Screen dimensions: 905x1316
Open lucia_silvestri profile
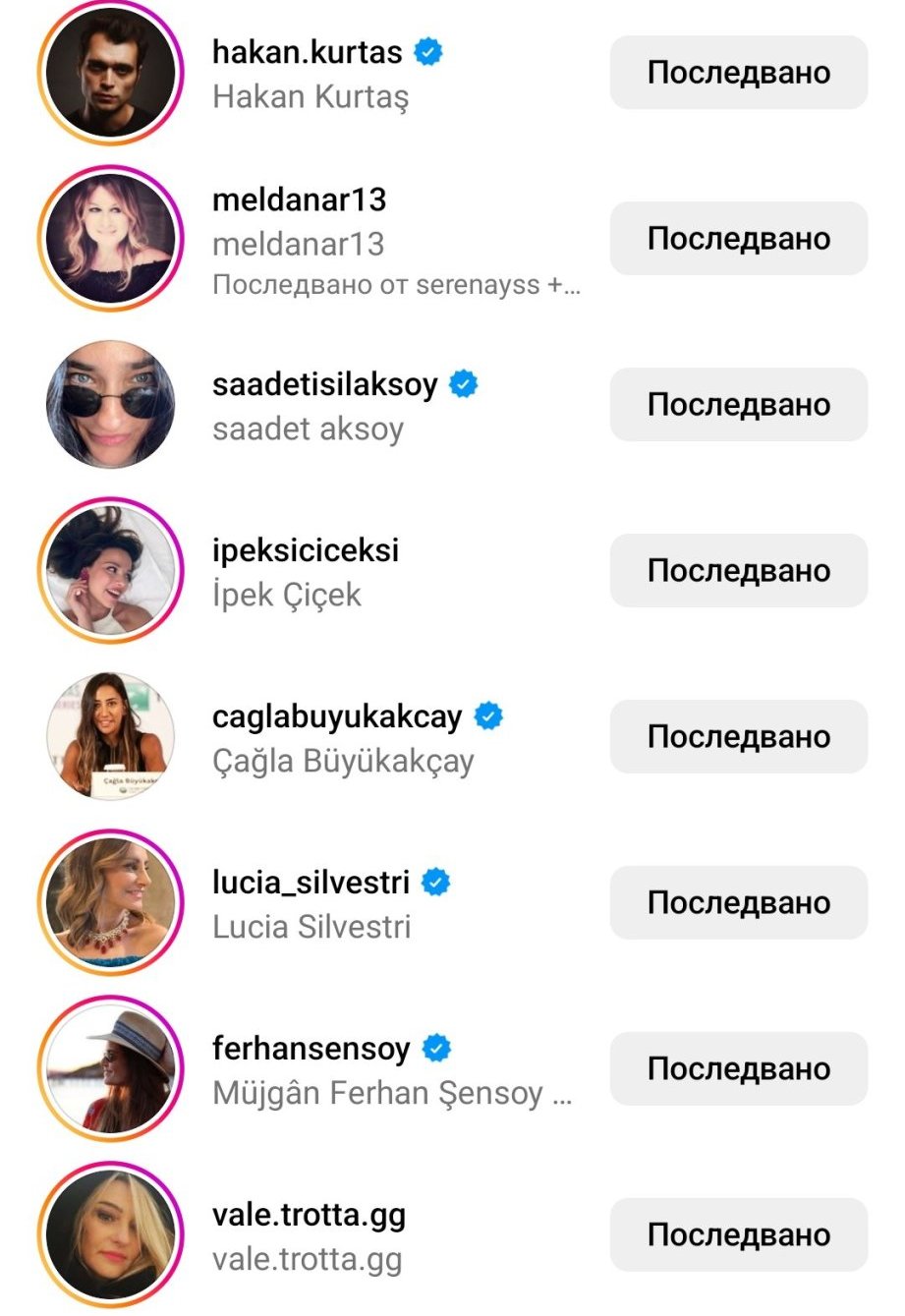click(x=311, y=883)
